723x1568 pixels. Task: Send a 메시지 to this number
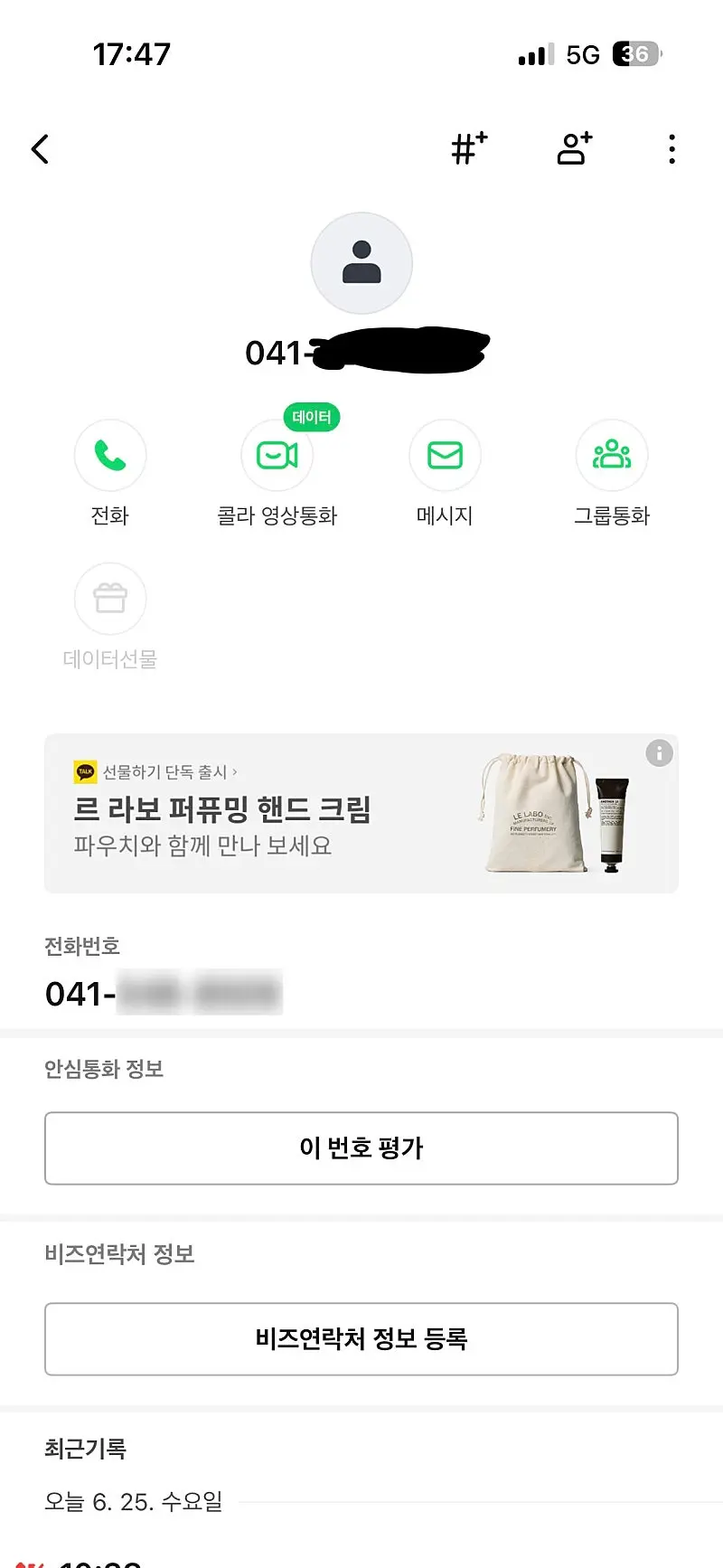coord(445,456)
